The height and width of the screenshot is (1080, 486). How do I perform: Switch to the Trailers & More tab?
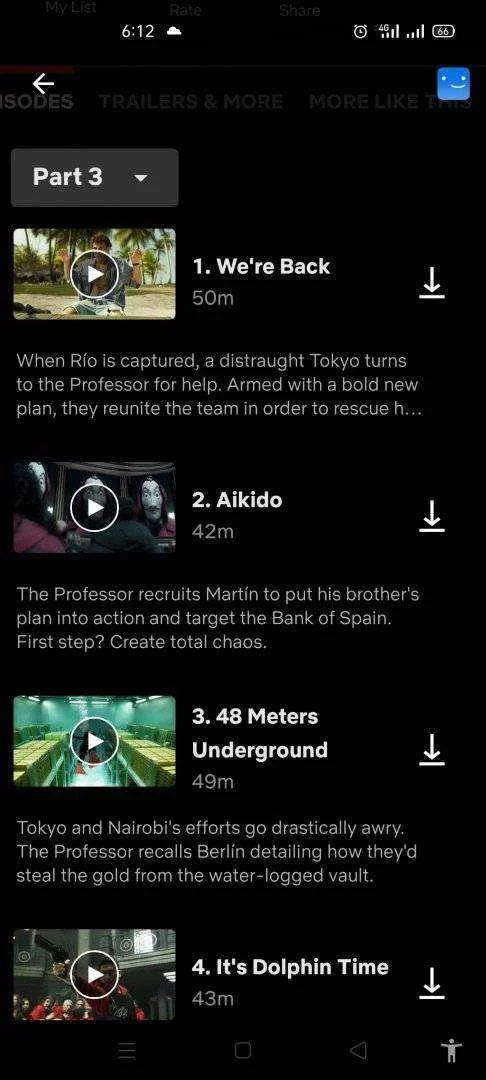pyautogui.click(x=191, y=101)
